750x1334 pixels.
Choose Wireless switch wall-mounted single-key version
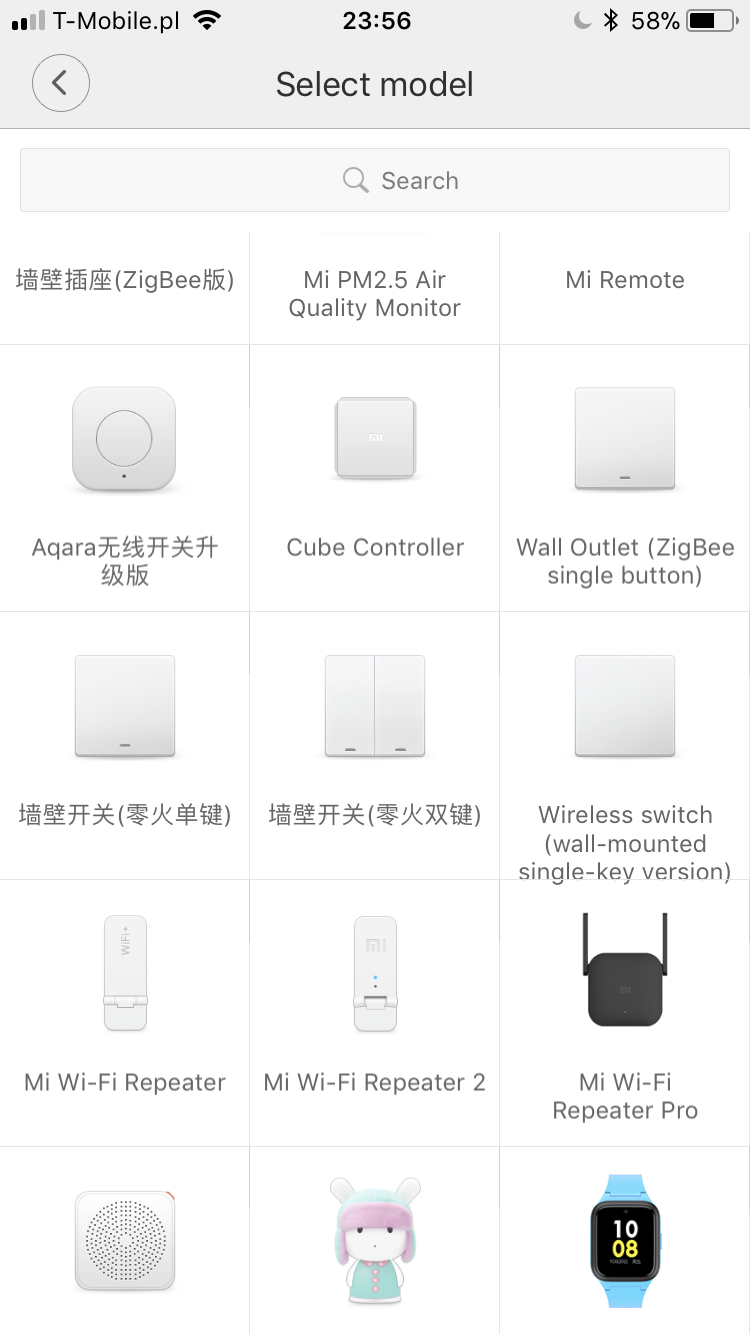625,745
